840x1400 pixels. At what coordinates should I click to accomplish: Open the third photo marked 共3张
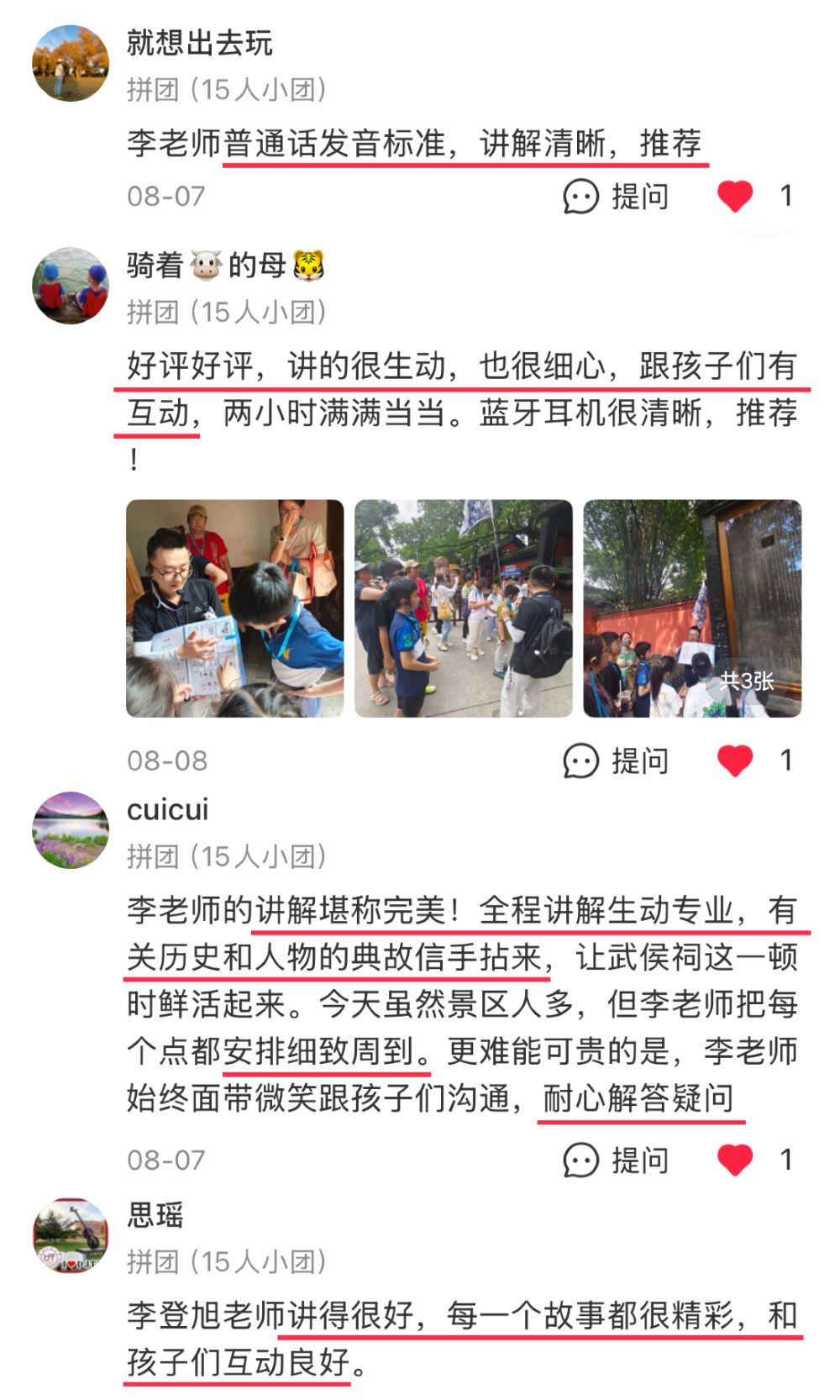pyautogui.click(x=692, y=608)
